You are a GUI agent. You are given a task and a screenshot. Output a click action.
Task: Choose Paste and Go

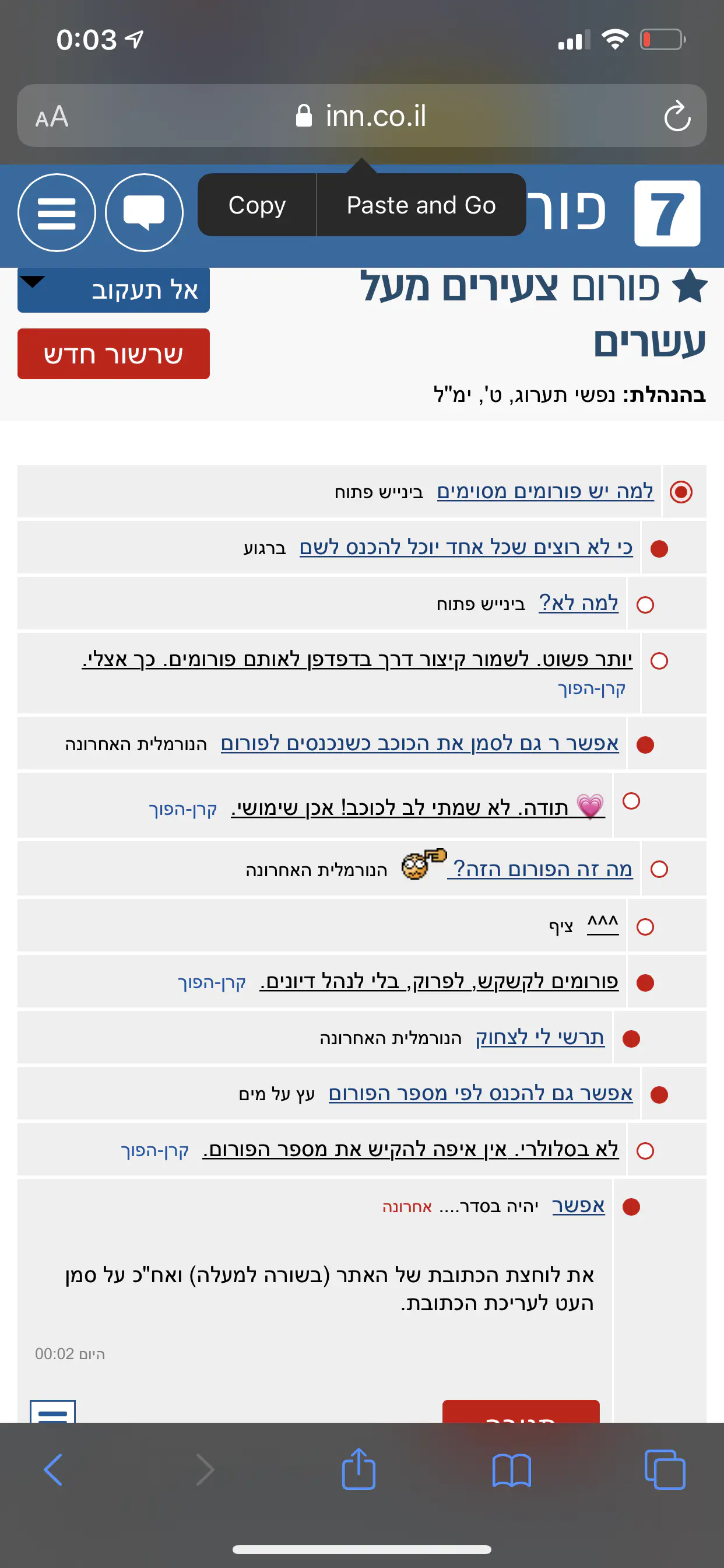(421, 205)
